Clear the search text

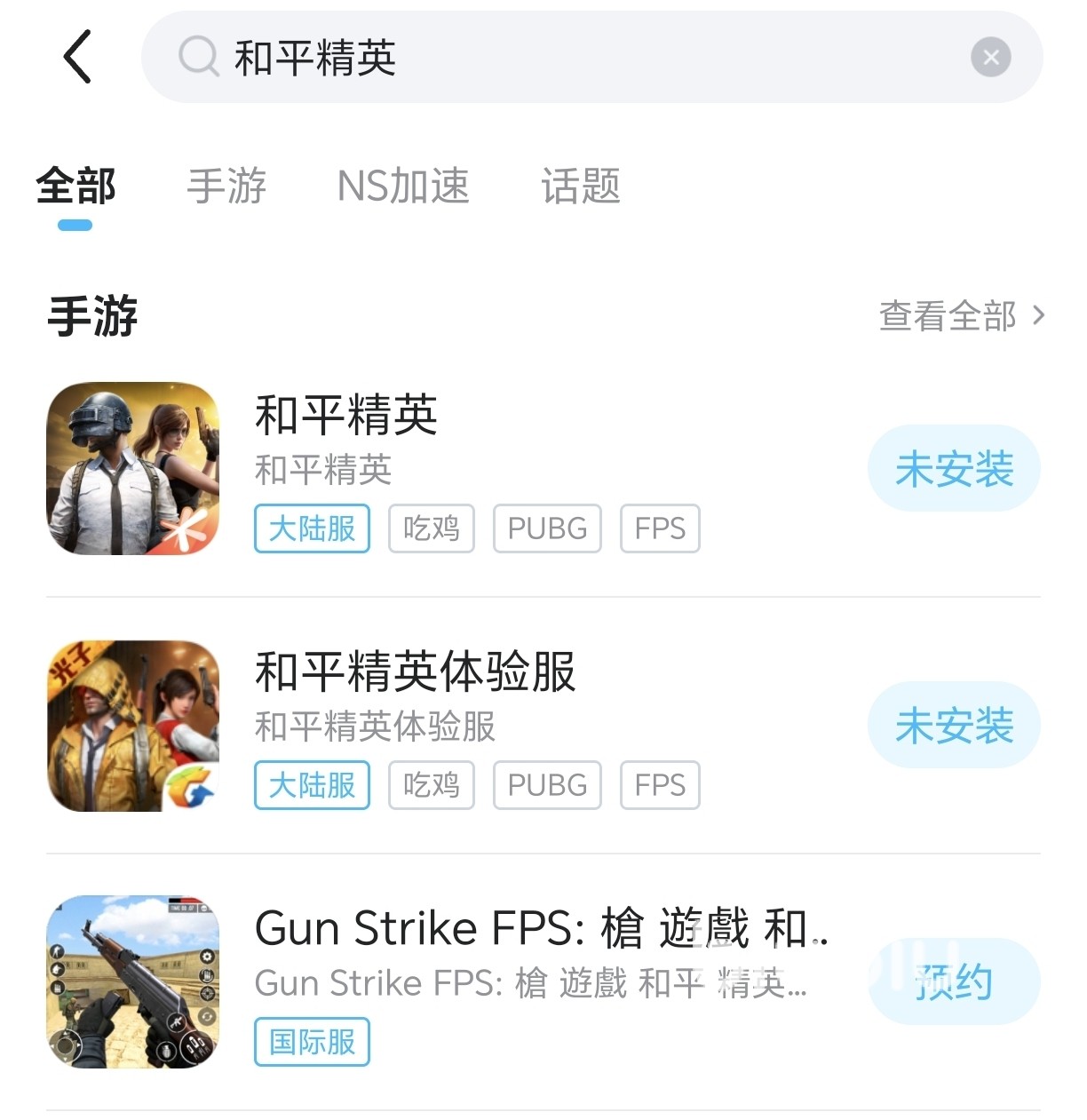coord(990,58)
